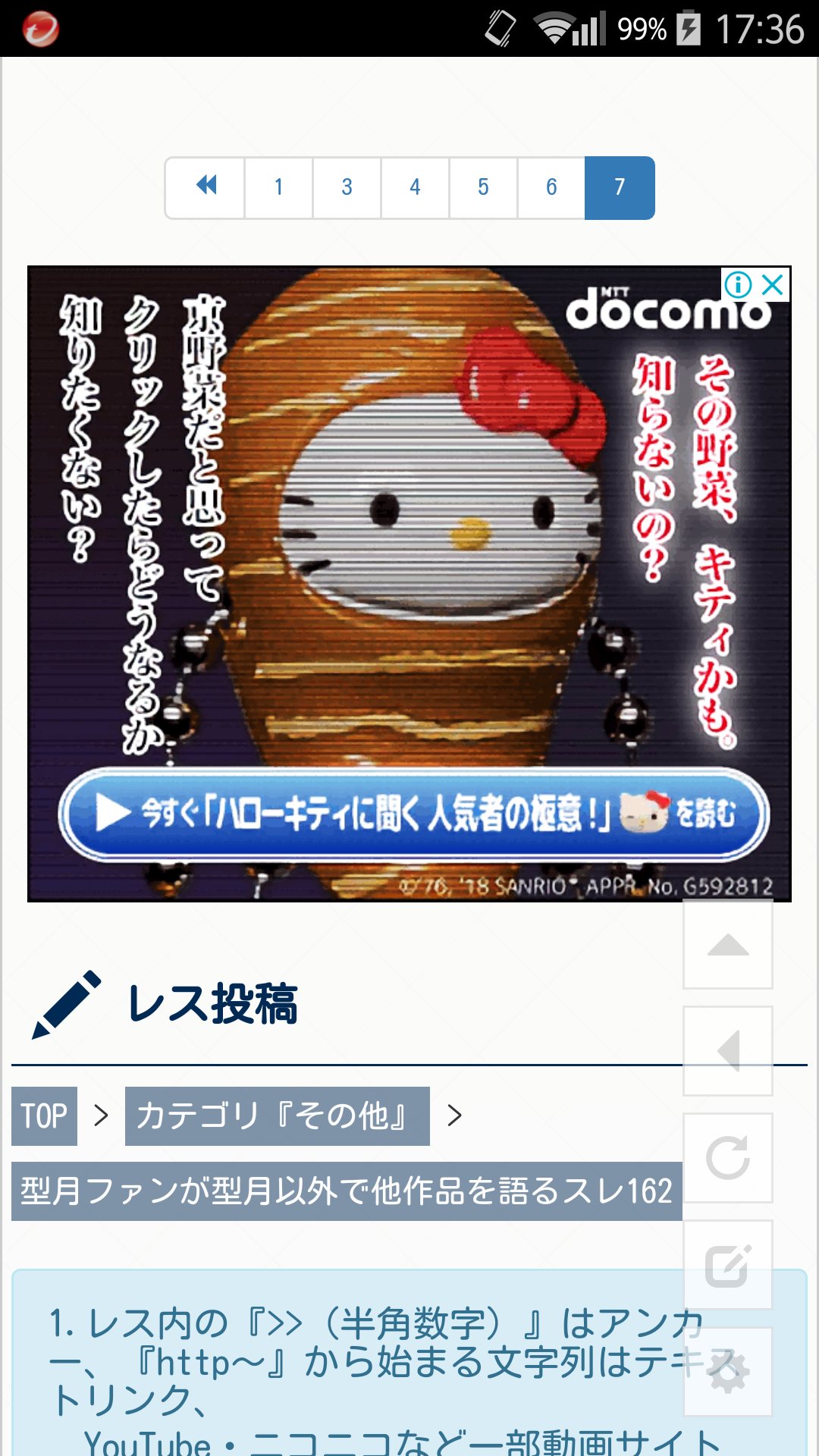This screenshot has width=819, height=1456.
Task: Go to page 6
Action: click(551, 187)
